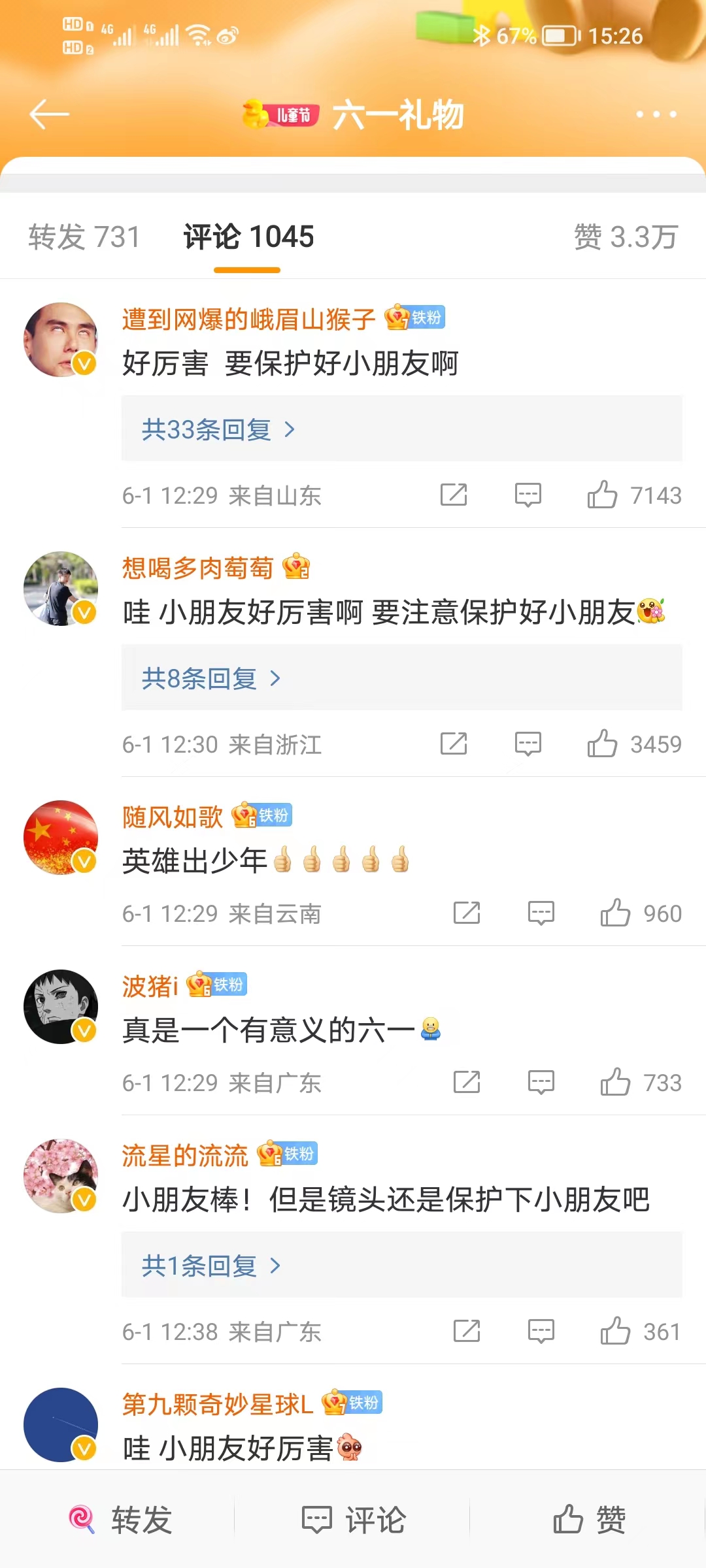Open 随风如歌's username profile link
Viewport: 706px width, 1568px height.
[x=173, y=817]
